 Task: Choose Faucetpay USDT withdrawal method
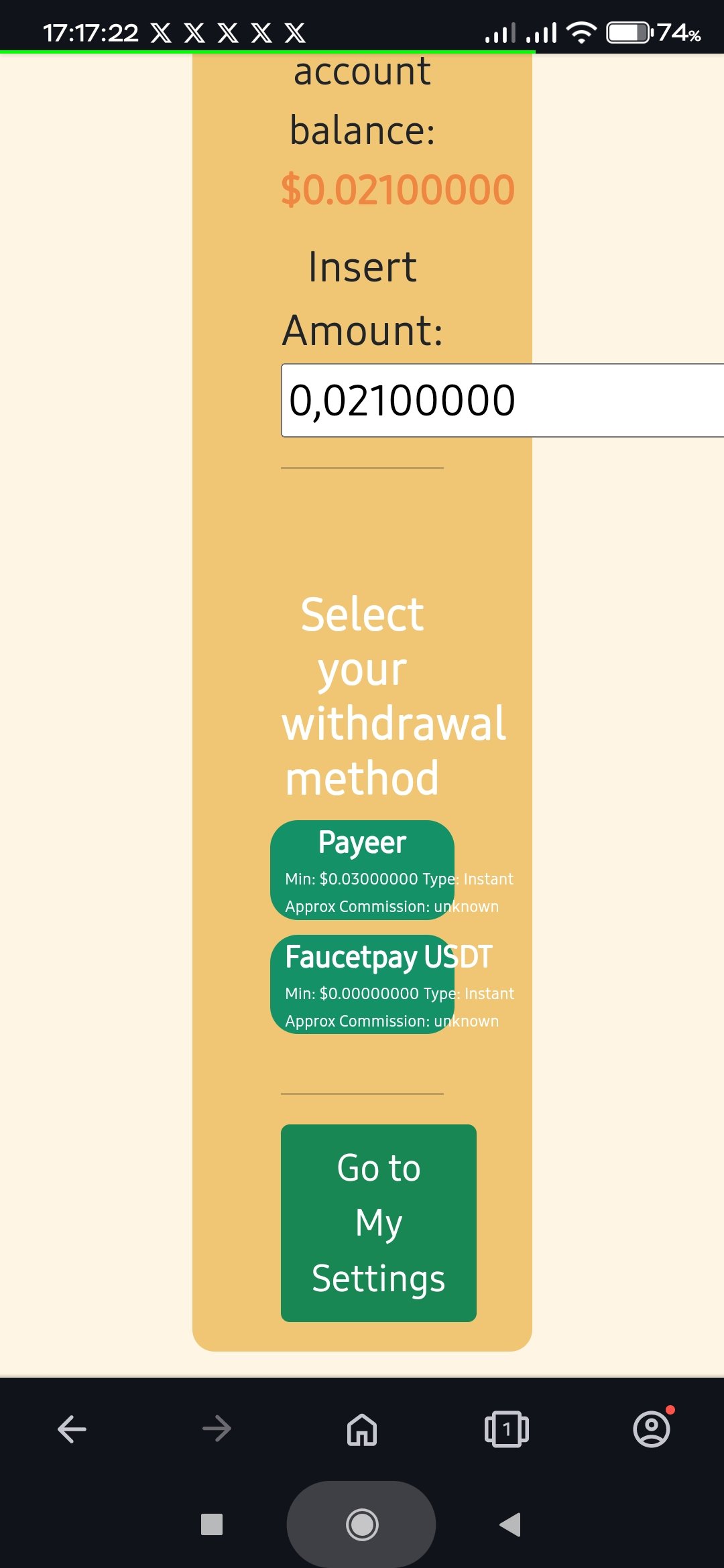(x=363, y=984)
